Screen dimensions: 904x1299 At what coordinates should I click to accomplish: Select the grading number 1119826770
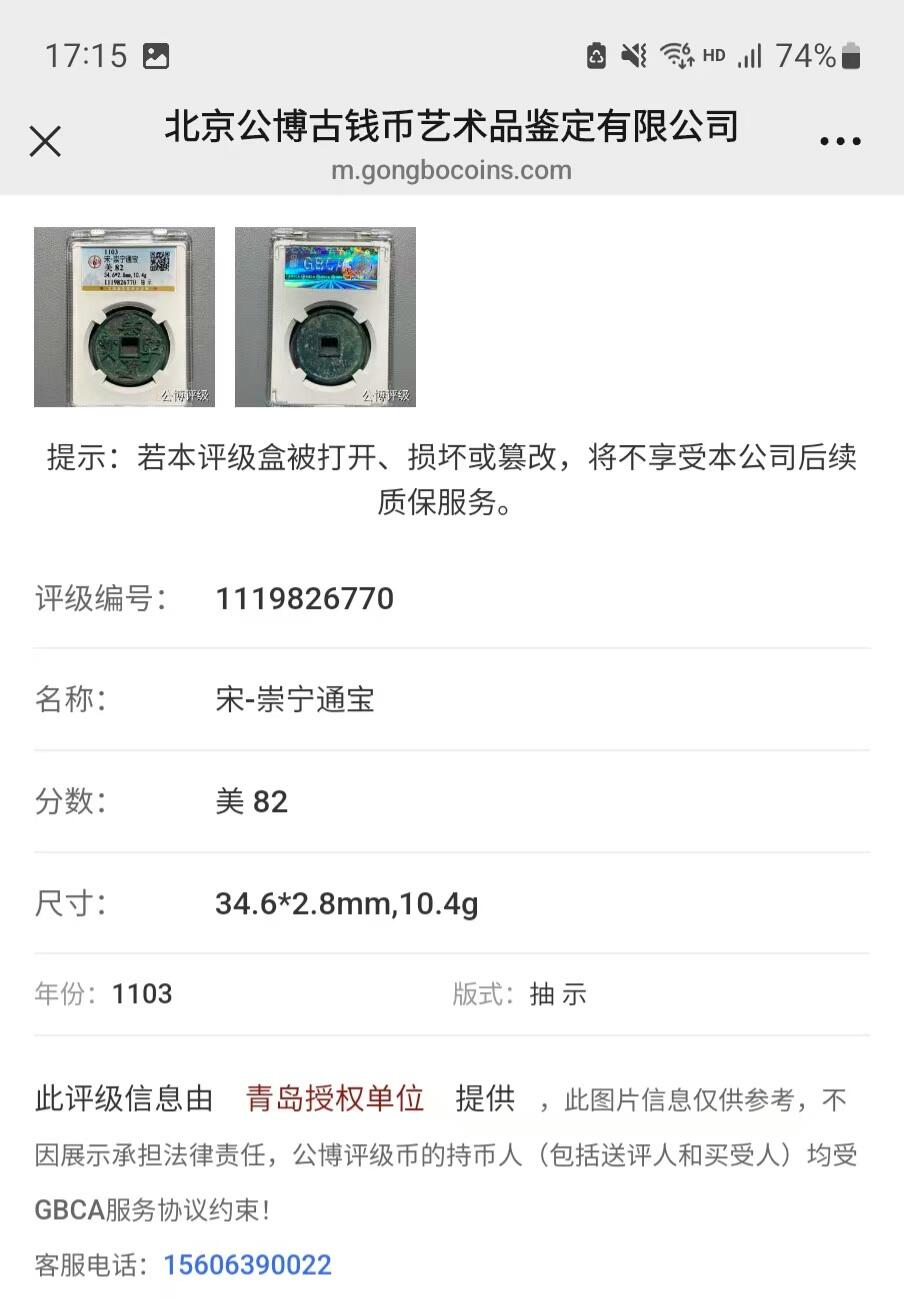(x=305, y=598)
